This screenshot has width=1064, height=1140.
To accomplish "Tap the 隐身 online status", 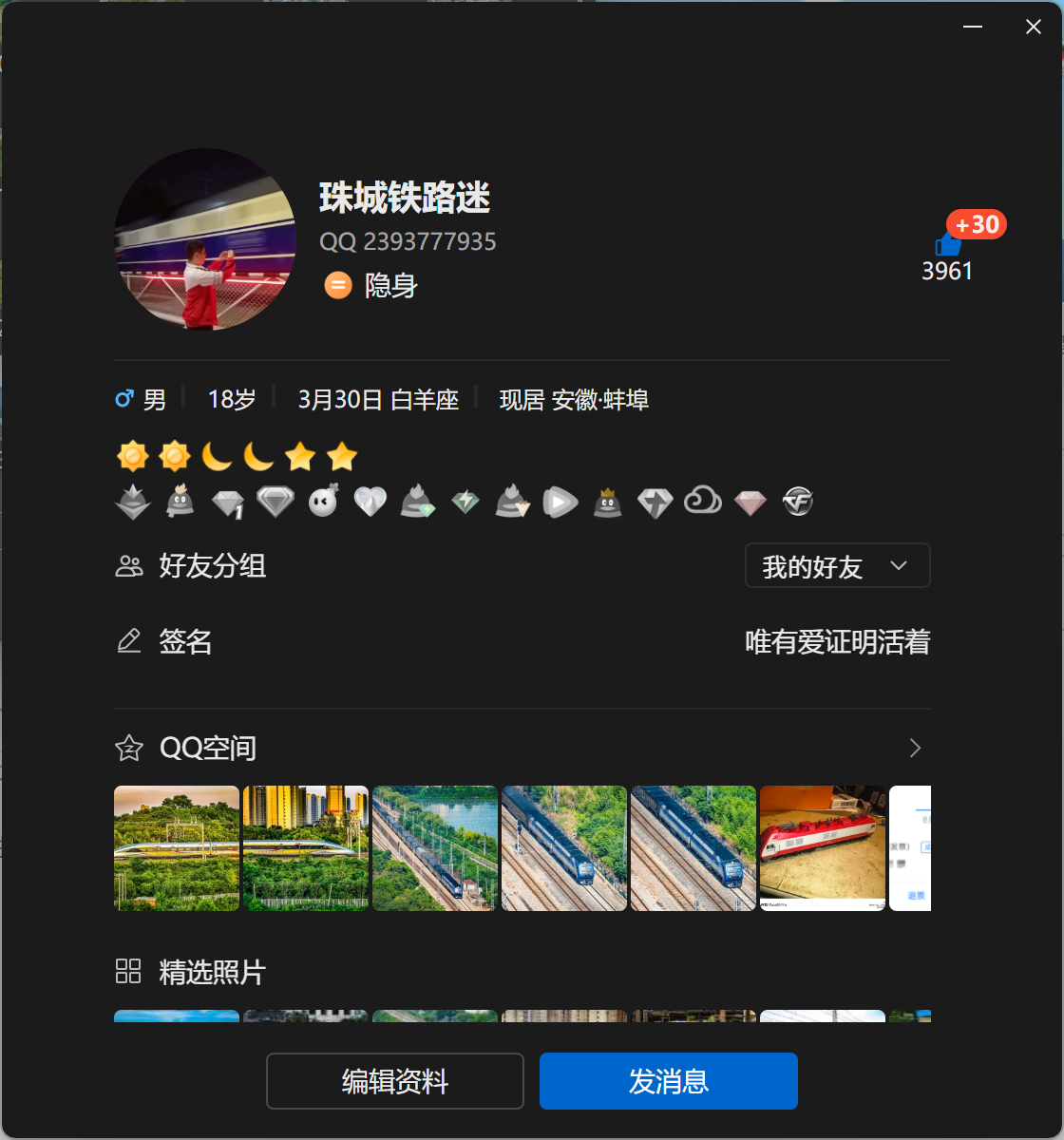I will point(372,285).
